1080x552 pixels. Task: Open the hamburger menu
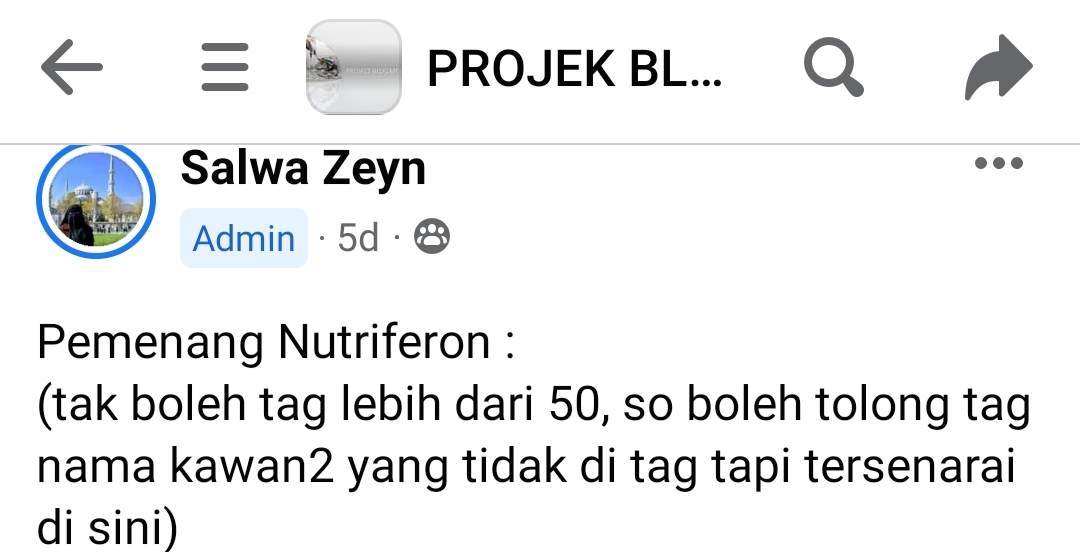click(225, 67)
